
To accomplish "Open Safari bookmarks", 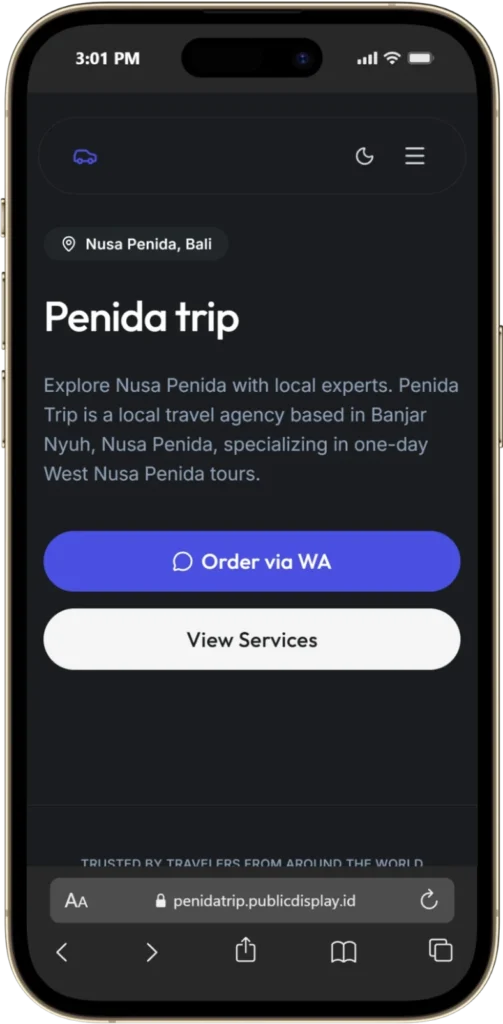I will (x=344, y=952).
